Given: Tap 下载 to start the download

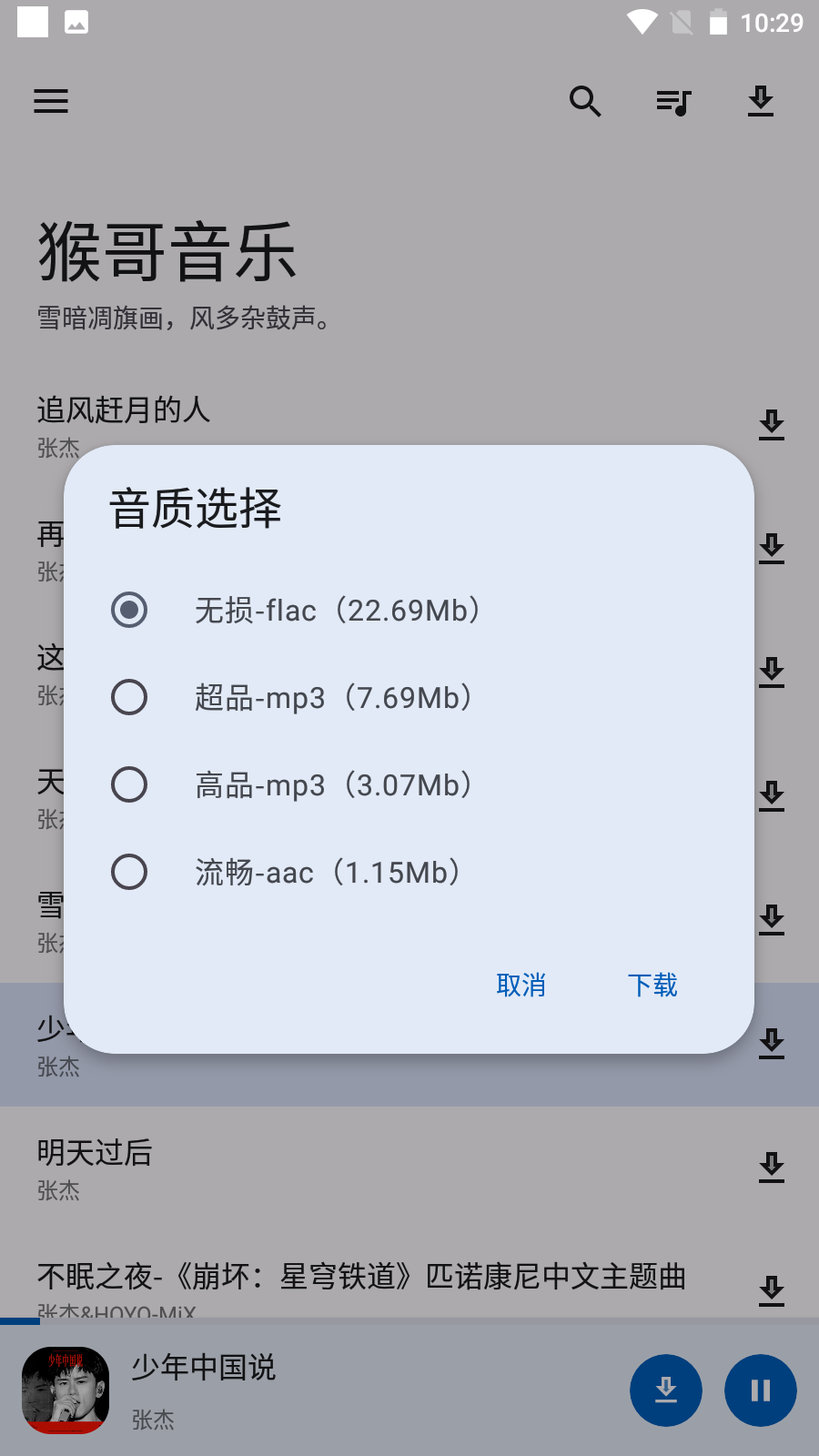Looking at the screenshot, I should 652,985.
